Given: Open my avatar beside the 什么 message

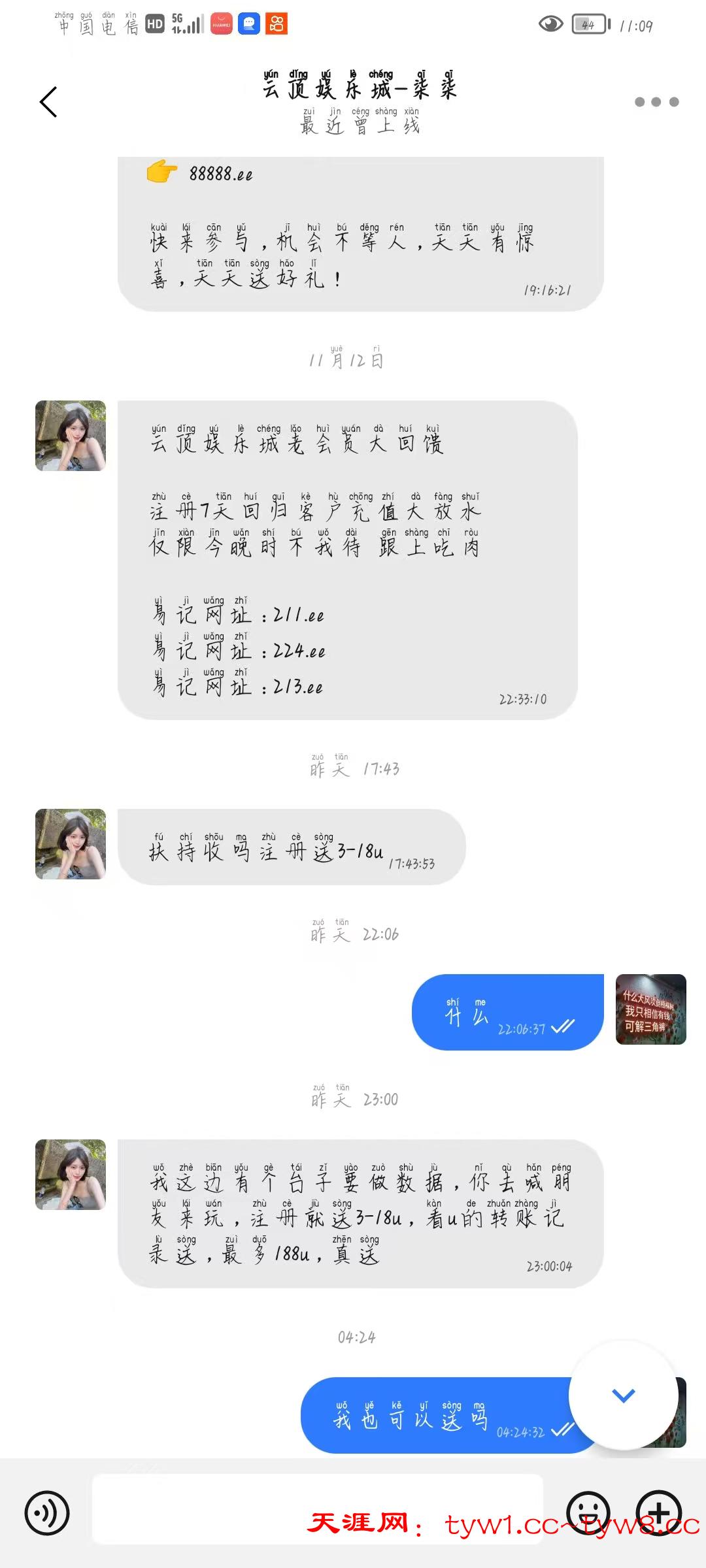Looking at the screenshot, I should [x=650, y=1009].
